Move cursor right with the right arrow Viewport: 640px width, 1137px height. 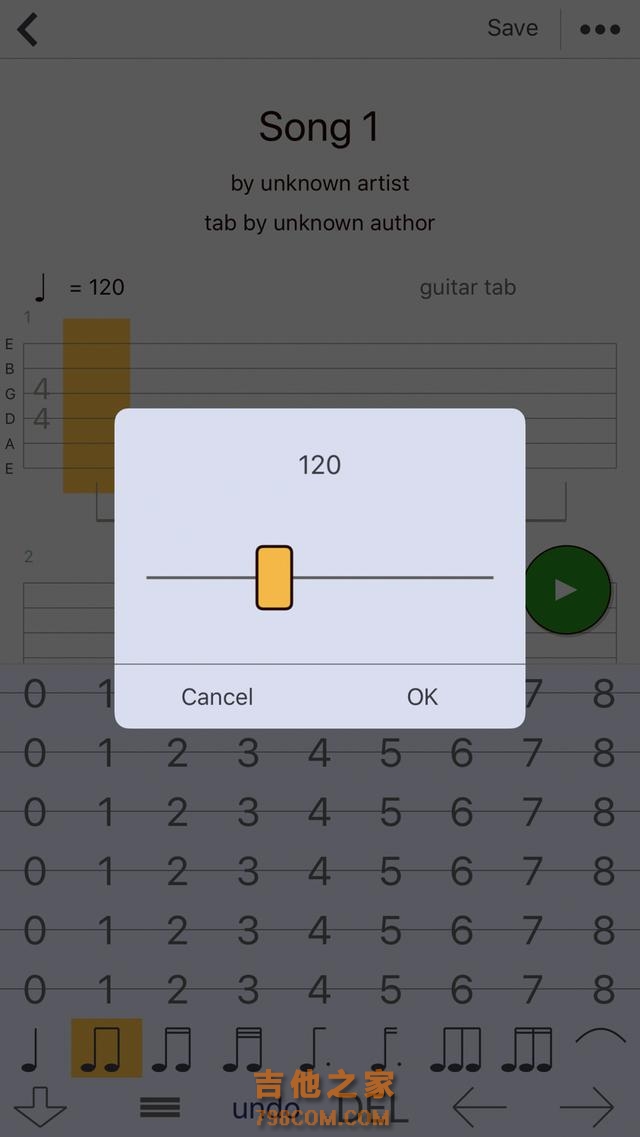tap(587, 1108)
